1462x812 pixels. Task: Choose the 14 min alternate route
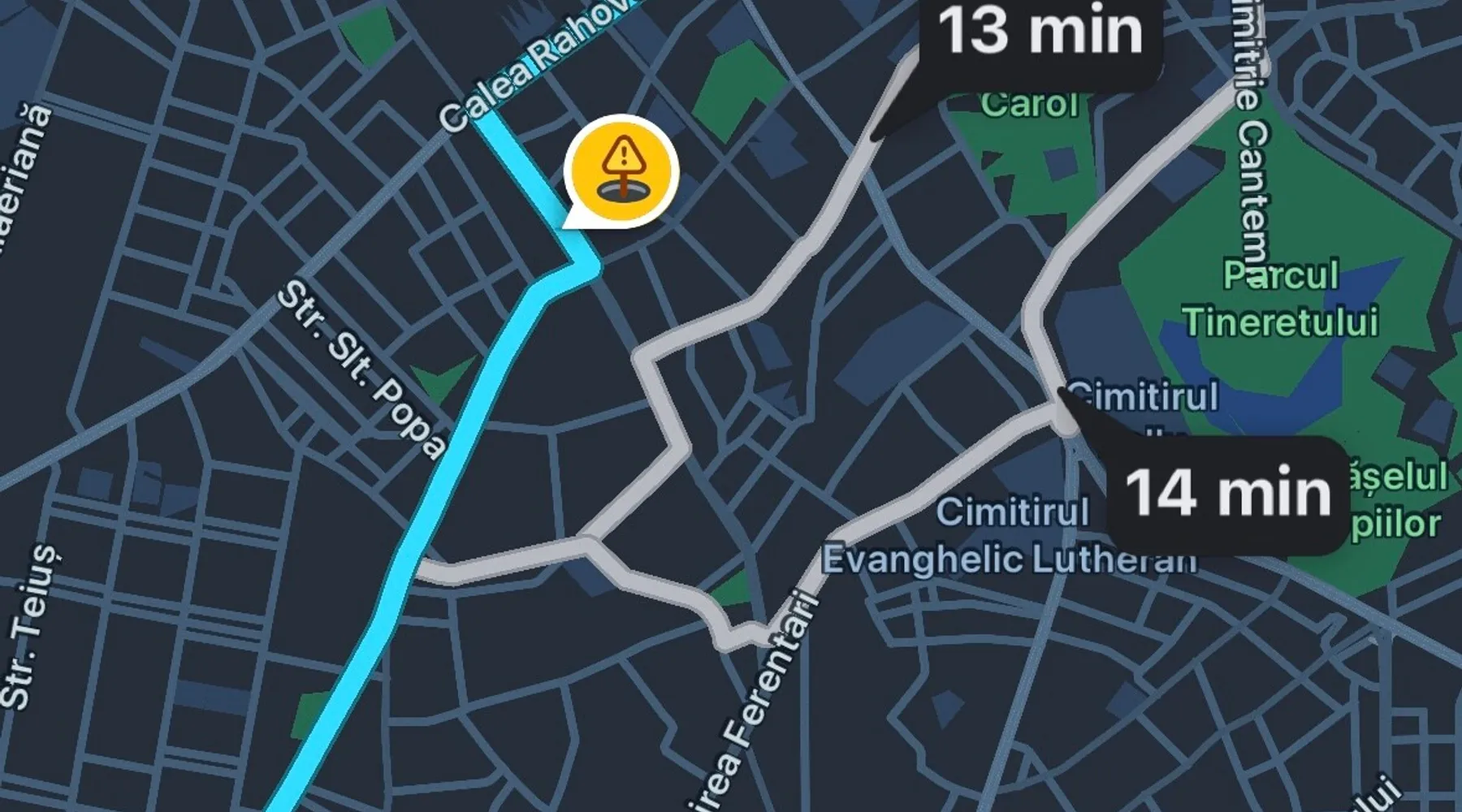[x=1226, y=493]
